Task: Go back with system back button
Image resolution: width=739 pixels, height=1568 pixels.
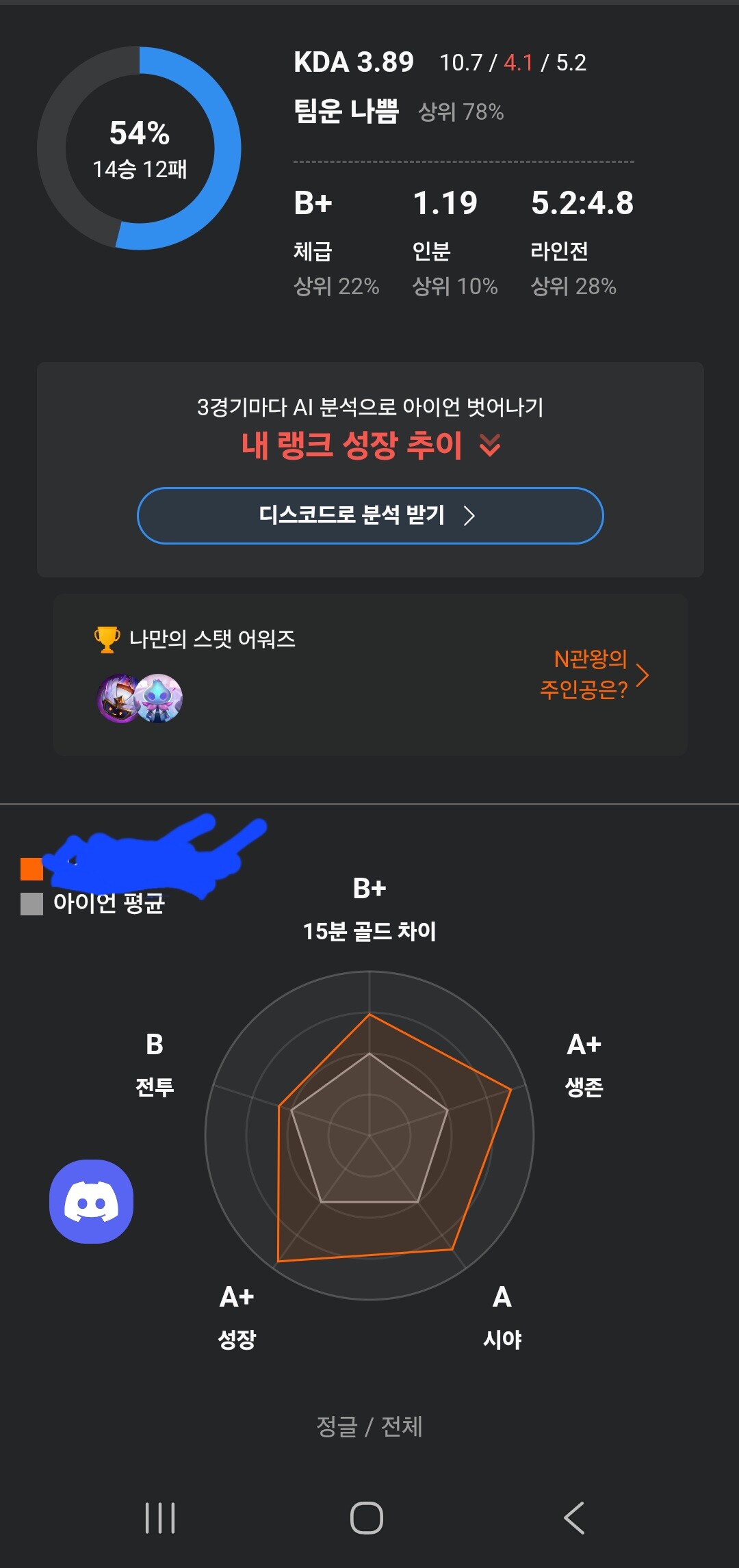Action: click(574, 1518)
